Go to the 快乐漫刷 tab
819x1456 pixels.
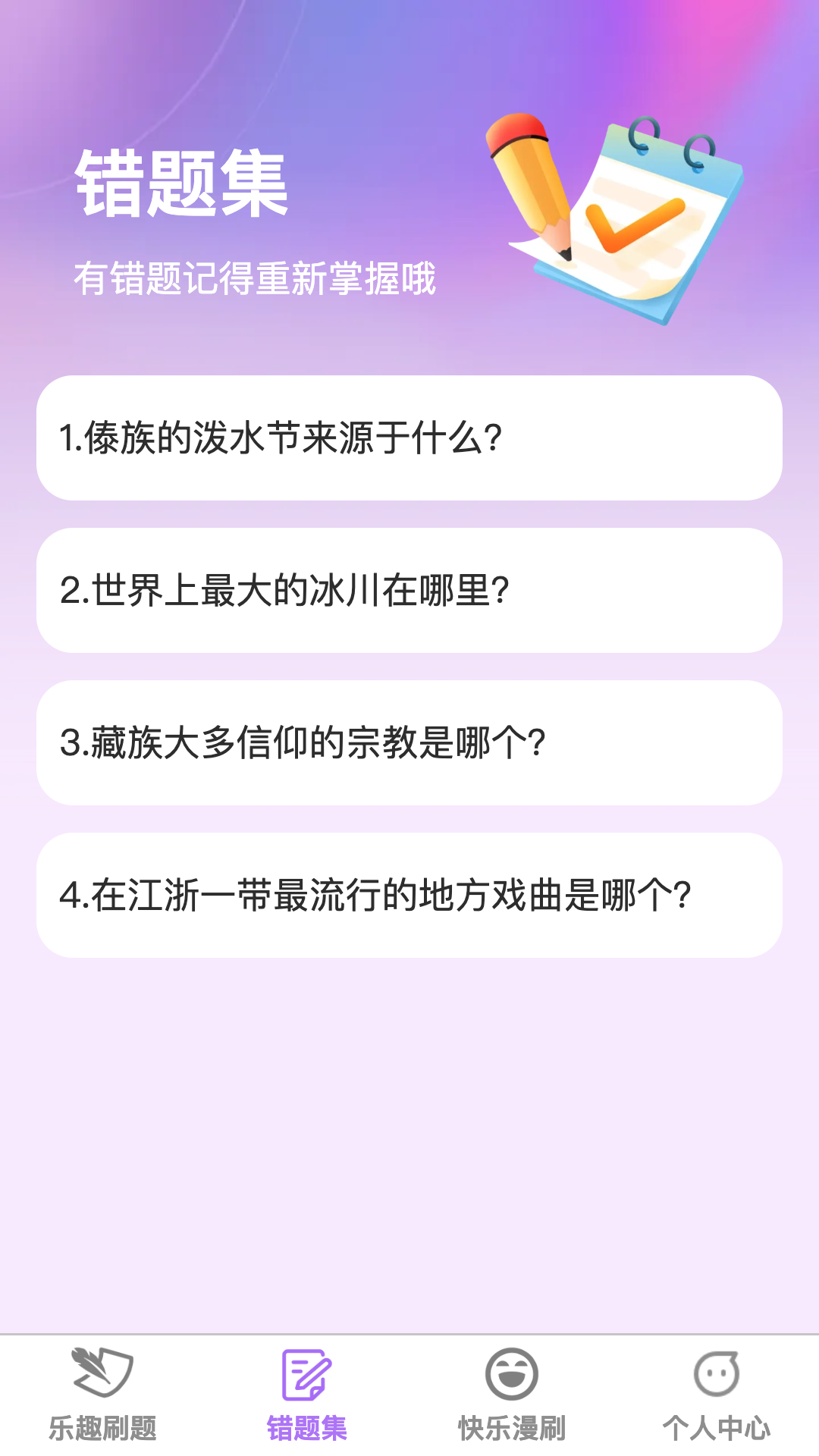(512, 1395)
